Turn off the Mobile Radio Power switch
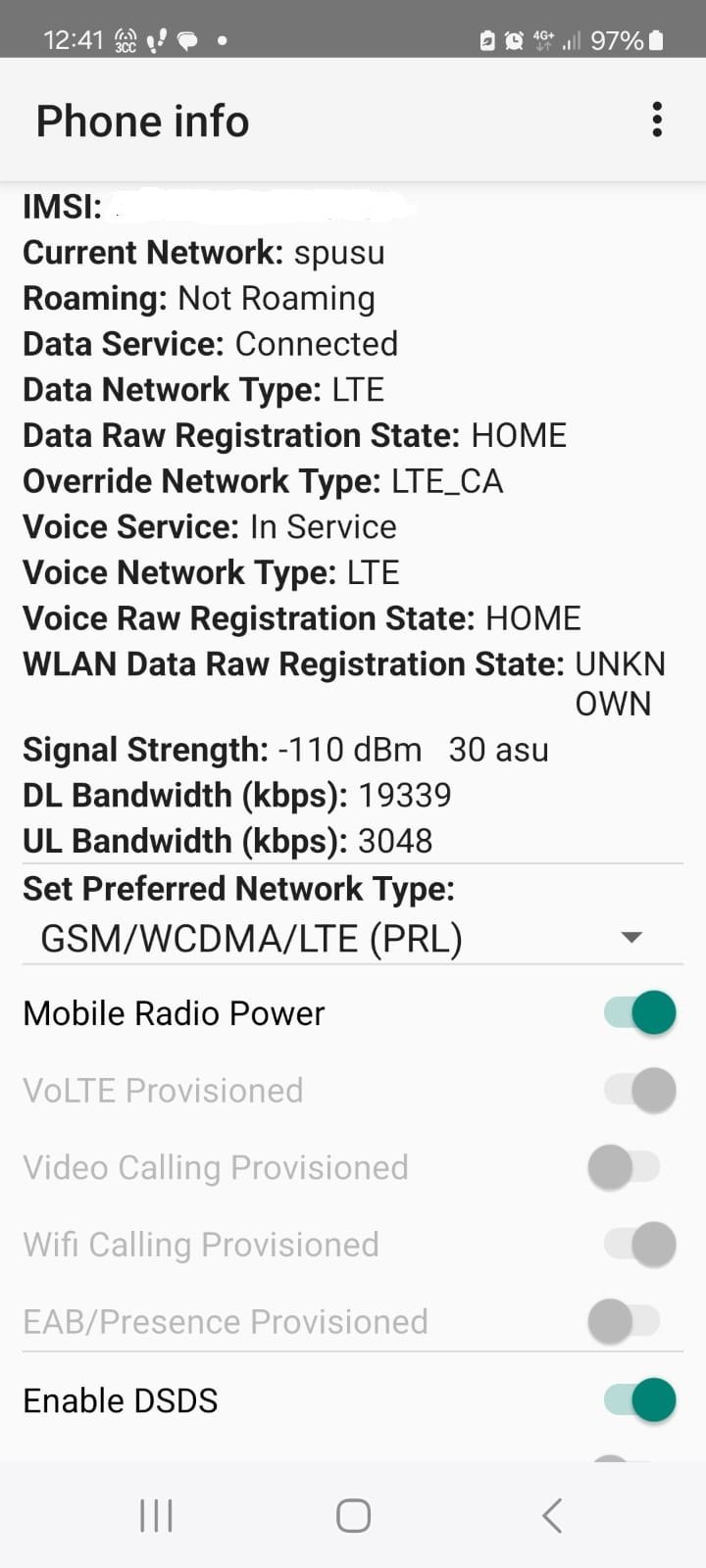Viewport: 706px width, 1568px height. click(639, 1013)
